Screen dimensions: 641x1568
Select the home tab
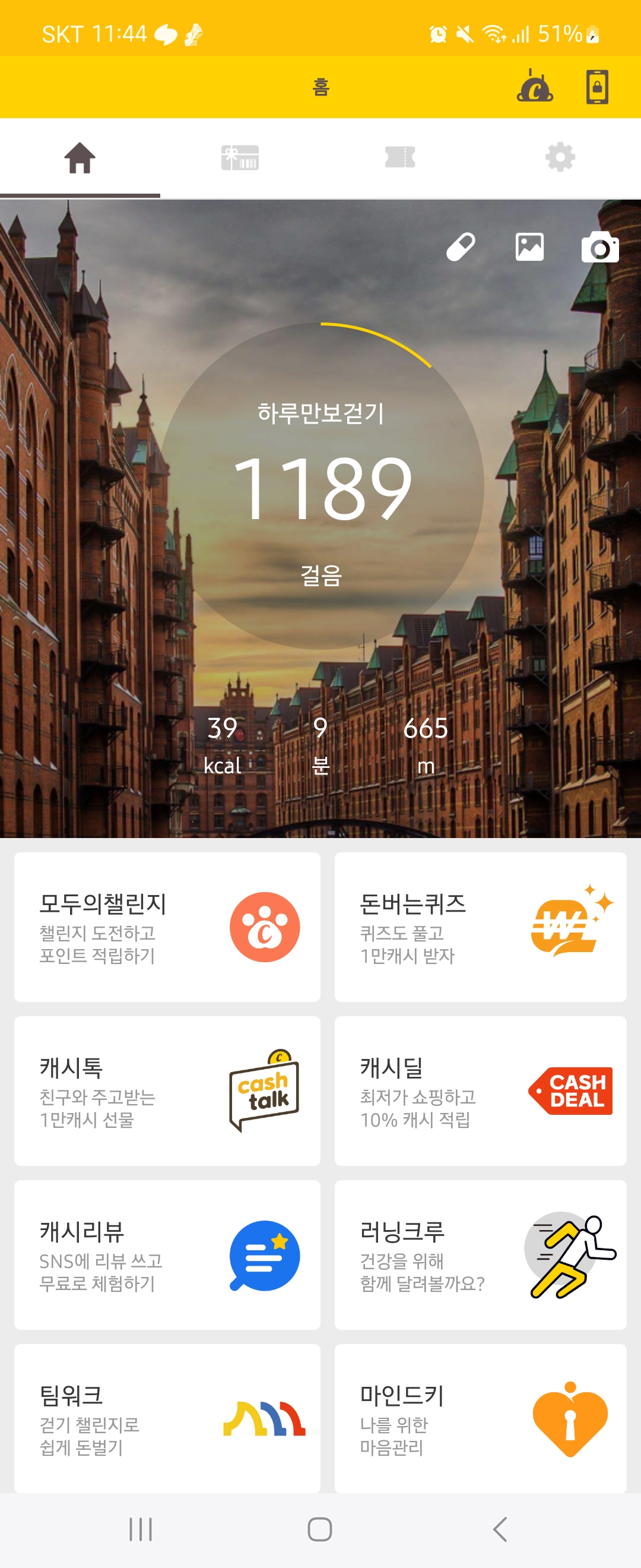80,157
